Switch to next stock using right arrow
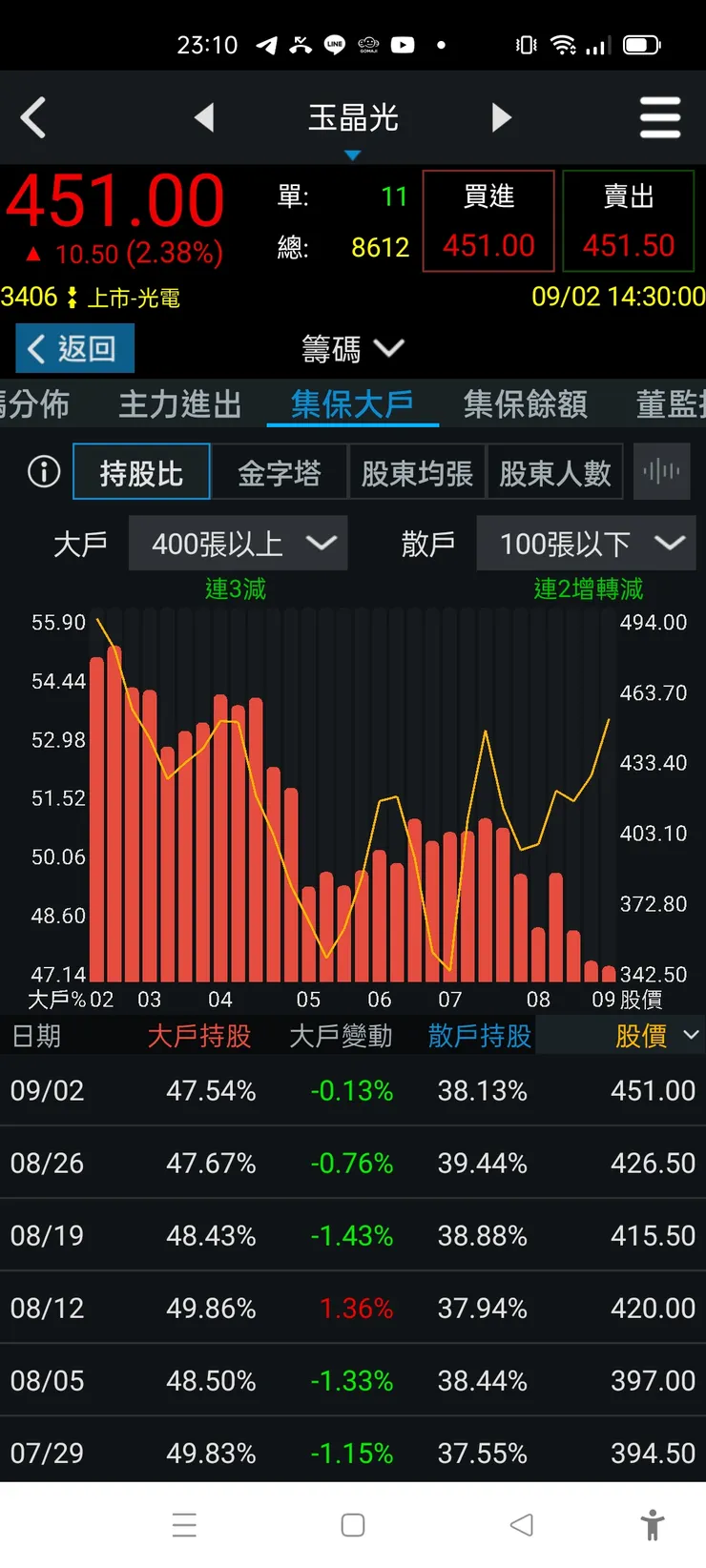Screen dimensions: 706x1568 (x=502, y=116)
